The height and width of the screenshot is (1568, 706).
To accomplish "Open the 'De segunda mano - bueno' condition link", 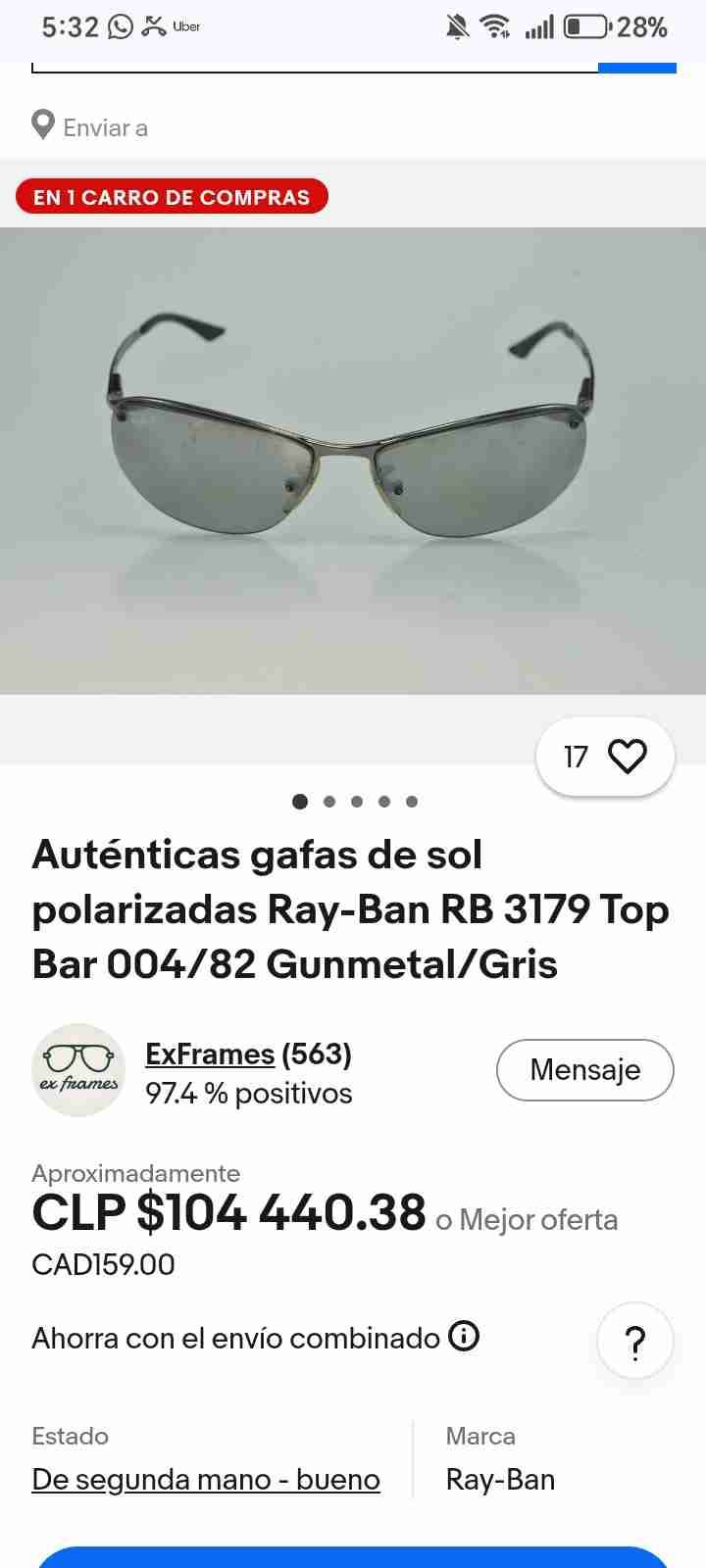I will 205,1479.
